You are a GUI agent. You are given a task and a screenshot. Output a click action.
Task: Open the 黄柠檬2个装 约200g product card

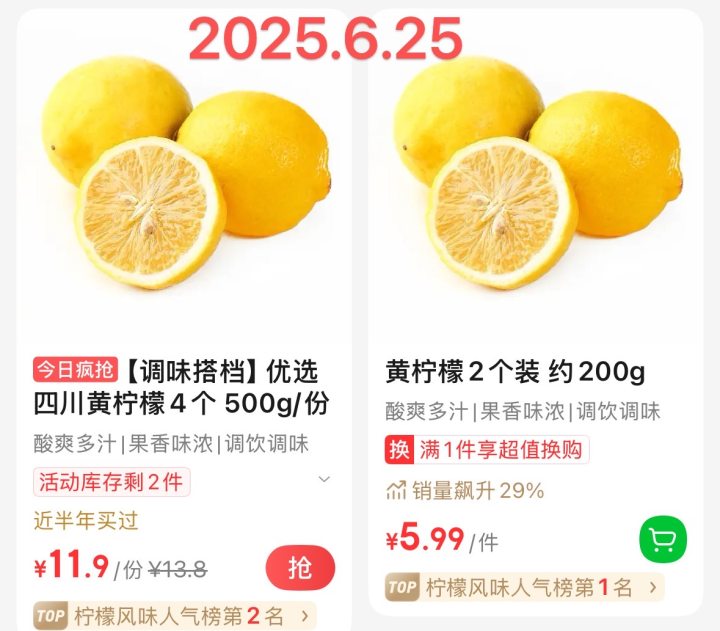(x=515, y=373)
